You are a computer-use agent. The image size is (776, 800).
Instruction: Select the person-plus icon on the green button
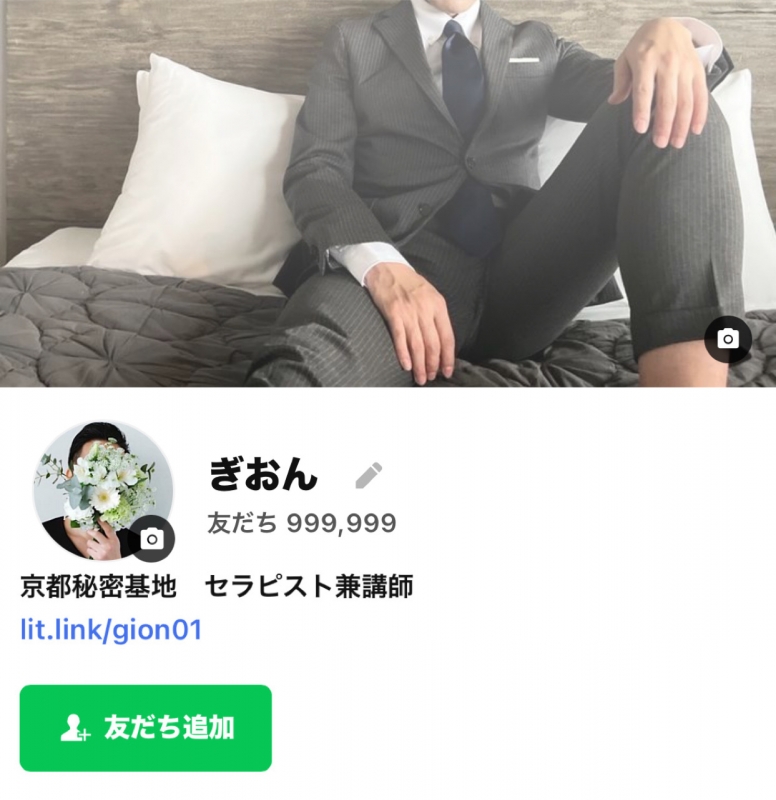(x=73, y=729)
